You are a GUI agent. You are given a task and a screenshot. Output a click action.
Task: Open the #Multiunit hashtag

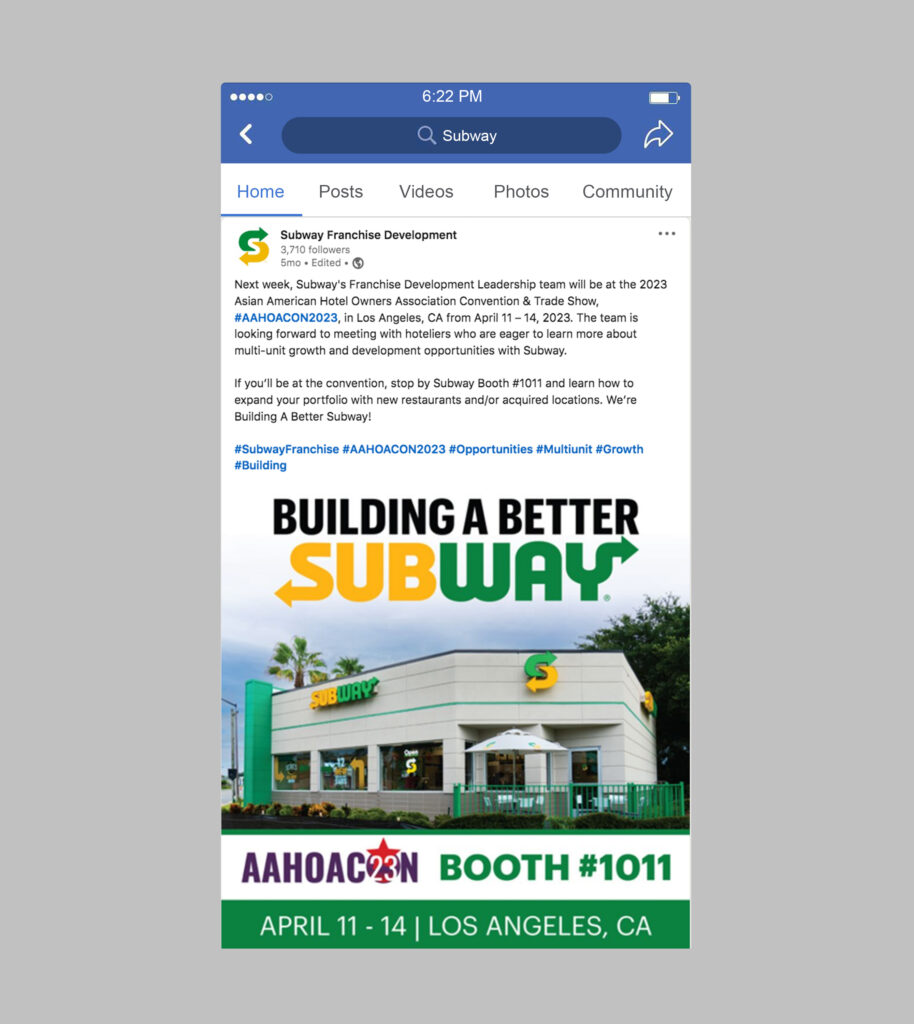pyautogui.click(x=563, y=449)
